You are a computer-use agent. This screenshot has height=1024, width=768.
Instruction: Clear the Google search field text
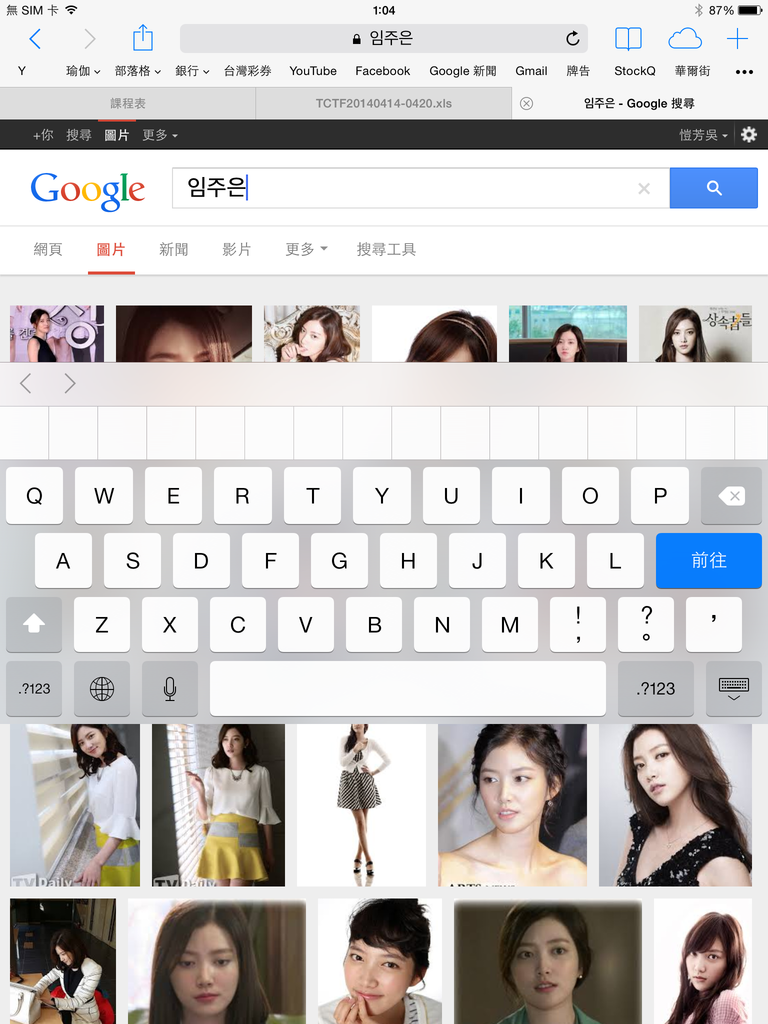click(x=644, y=188)
